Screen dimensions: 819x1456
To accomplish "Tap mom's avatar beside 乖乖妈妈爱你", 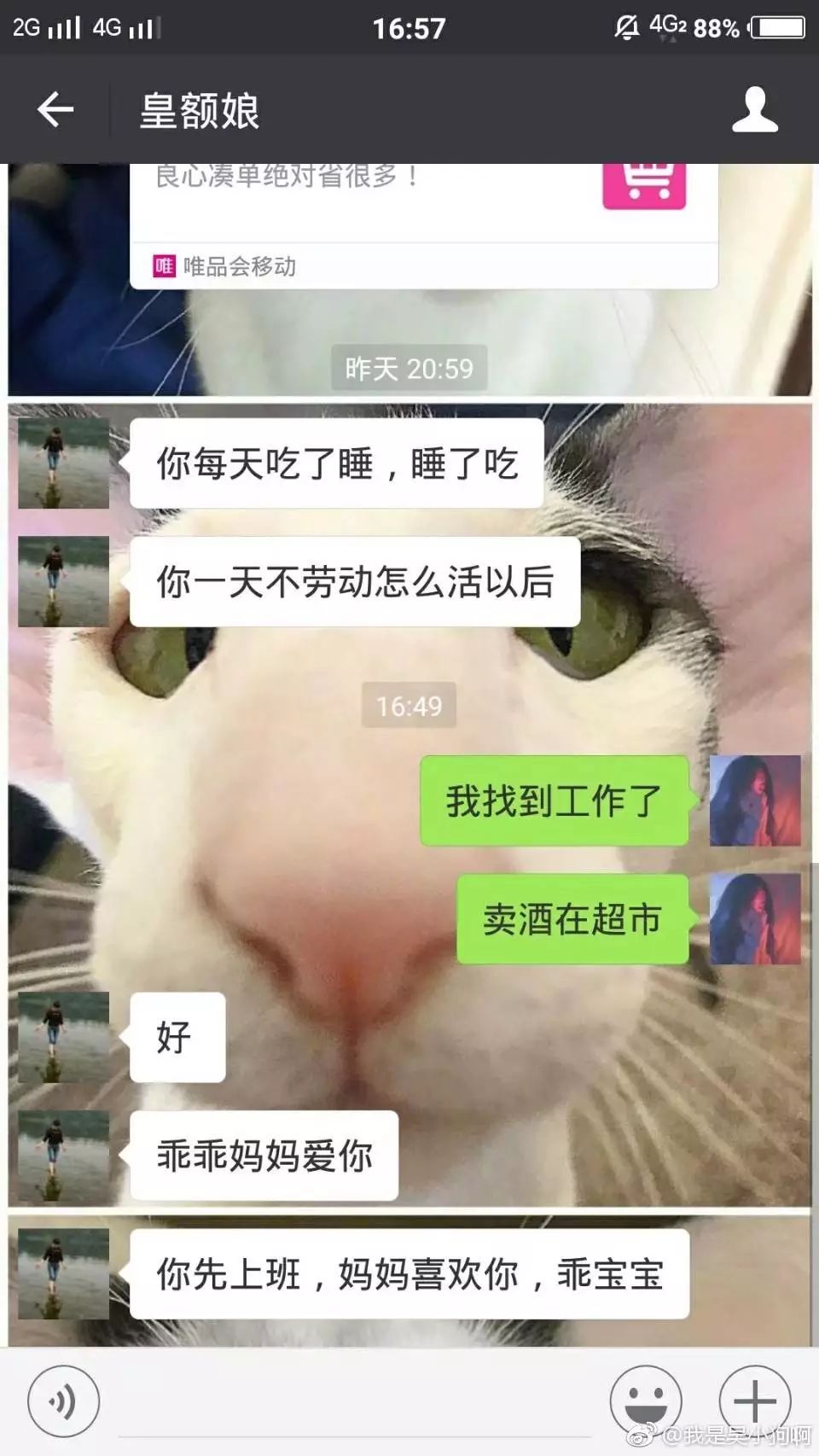I will (64, 1156).
